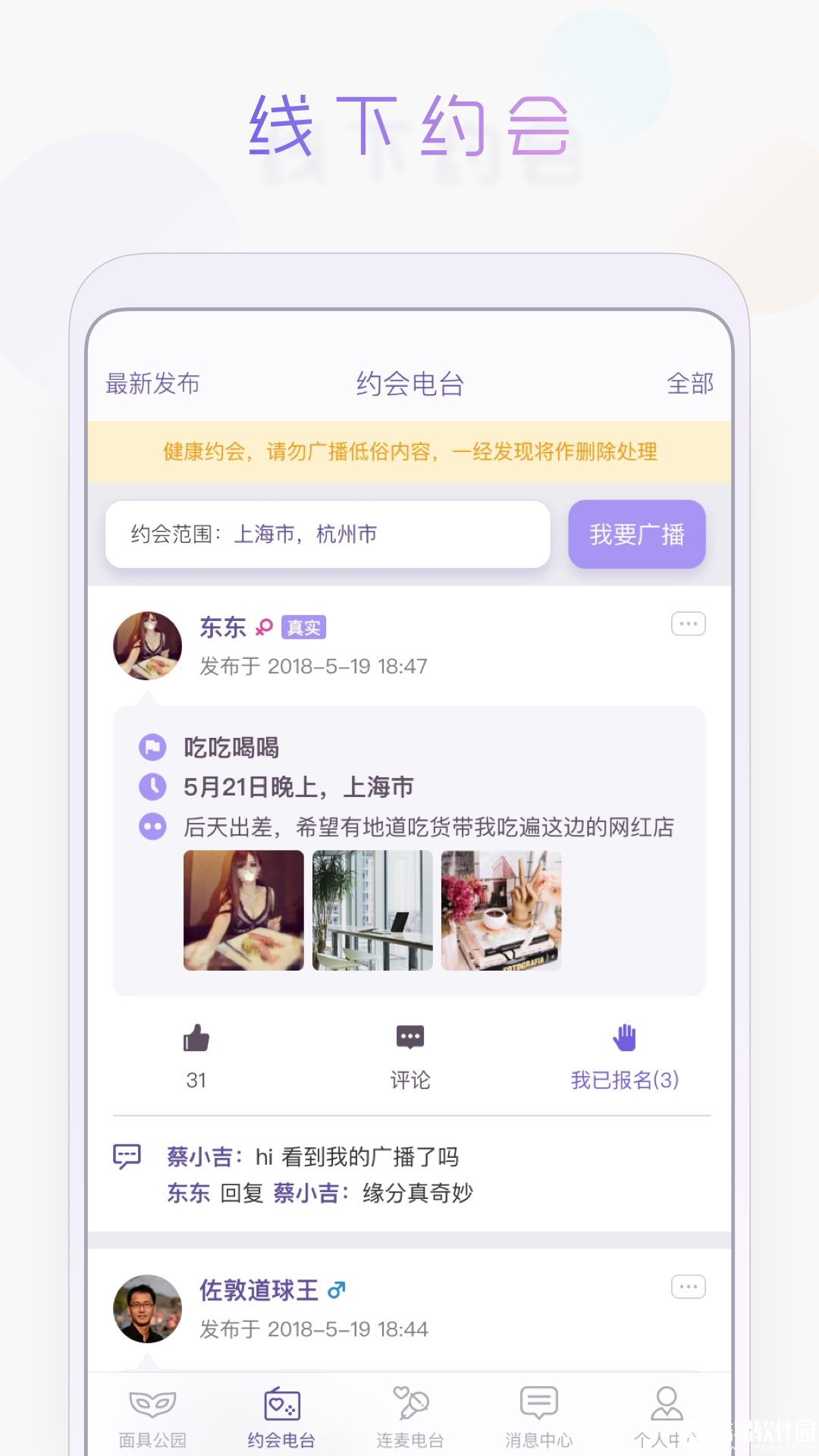Open the 全部 filter dropdown
This screenshot has width=819, height=1456.
[x=689, y=384]
